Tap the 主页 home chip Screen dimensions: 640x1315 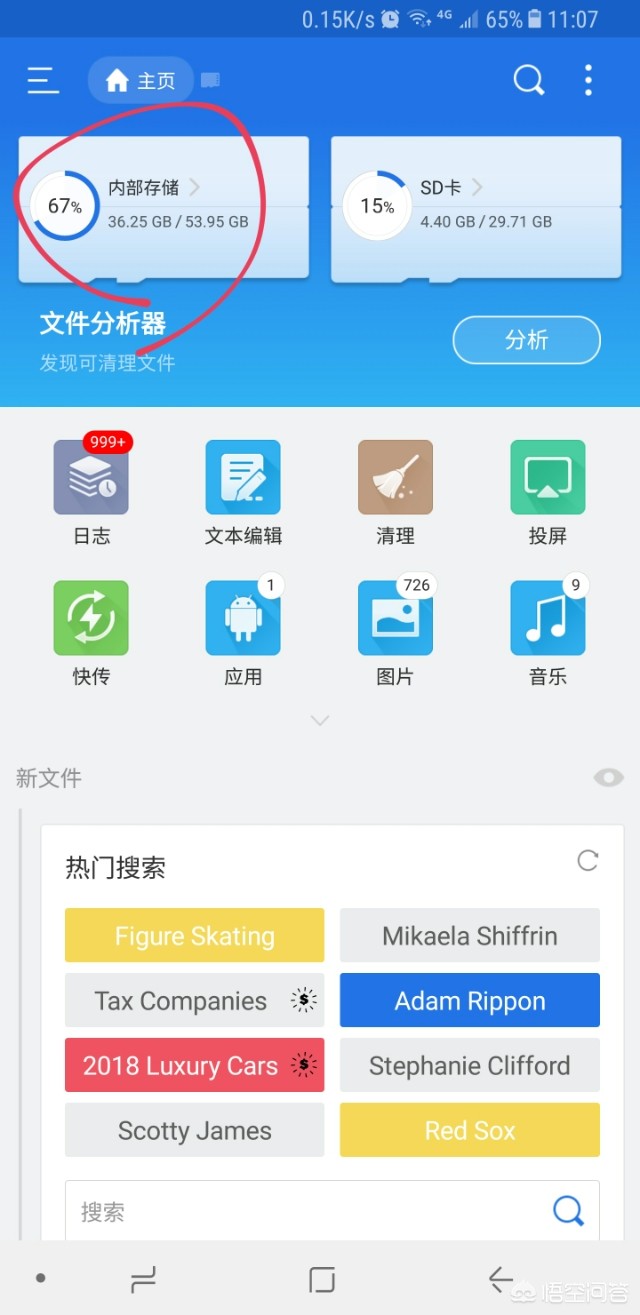point(141,80)
